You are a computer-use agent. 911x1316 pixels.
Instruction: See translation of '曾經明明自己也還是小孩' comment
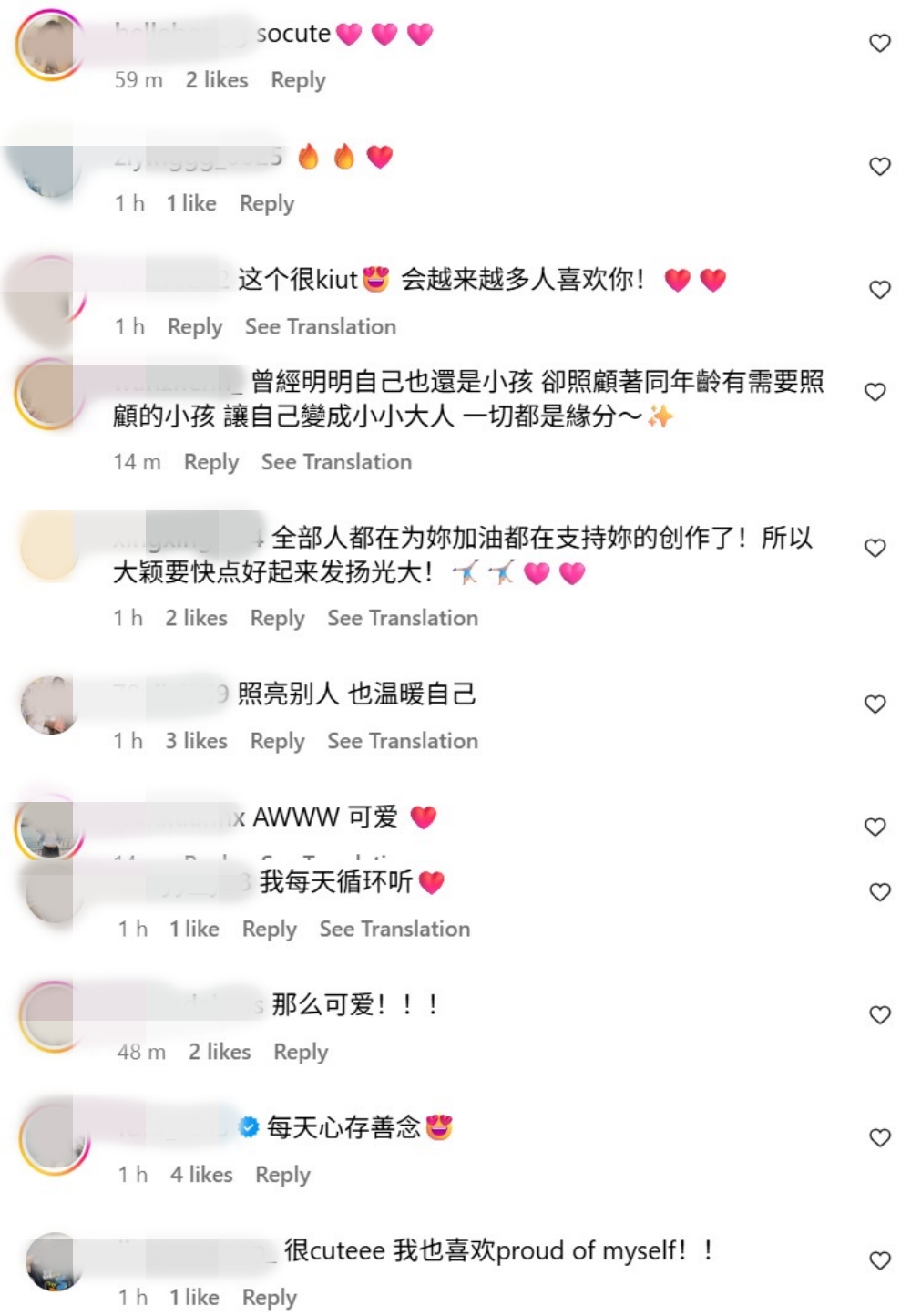click(336, 462)
